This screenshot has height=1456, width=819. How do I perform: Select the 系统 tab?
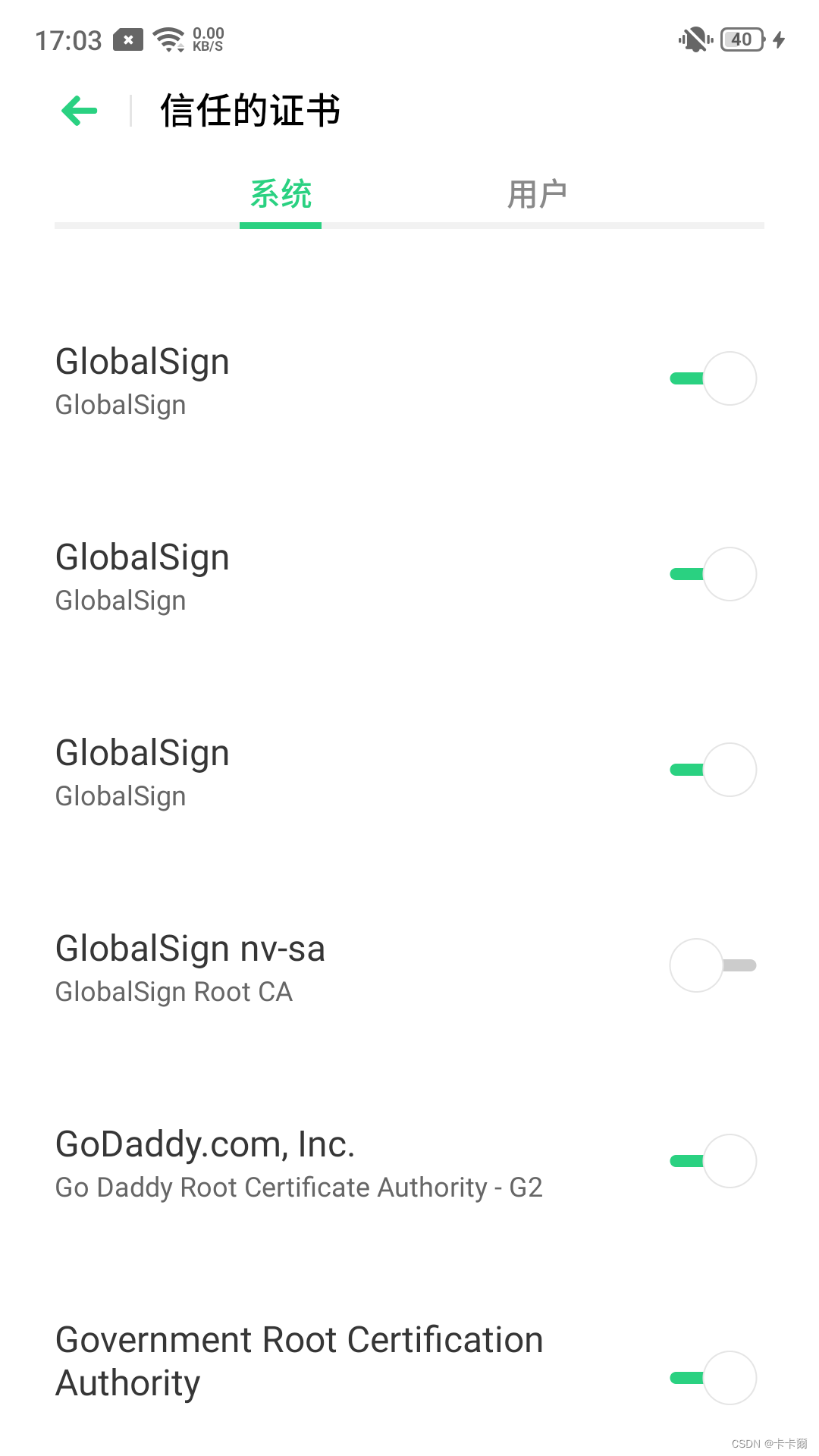281,195
